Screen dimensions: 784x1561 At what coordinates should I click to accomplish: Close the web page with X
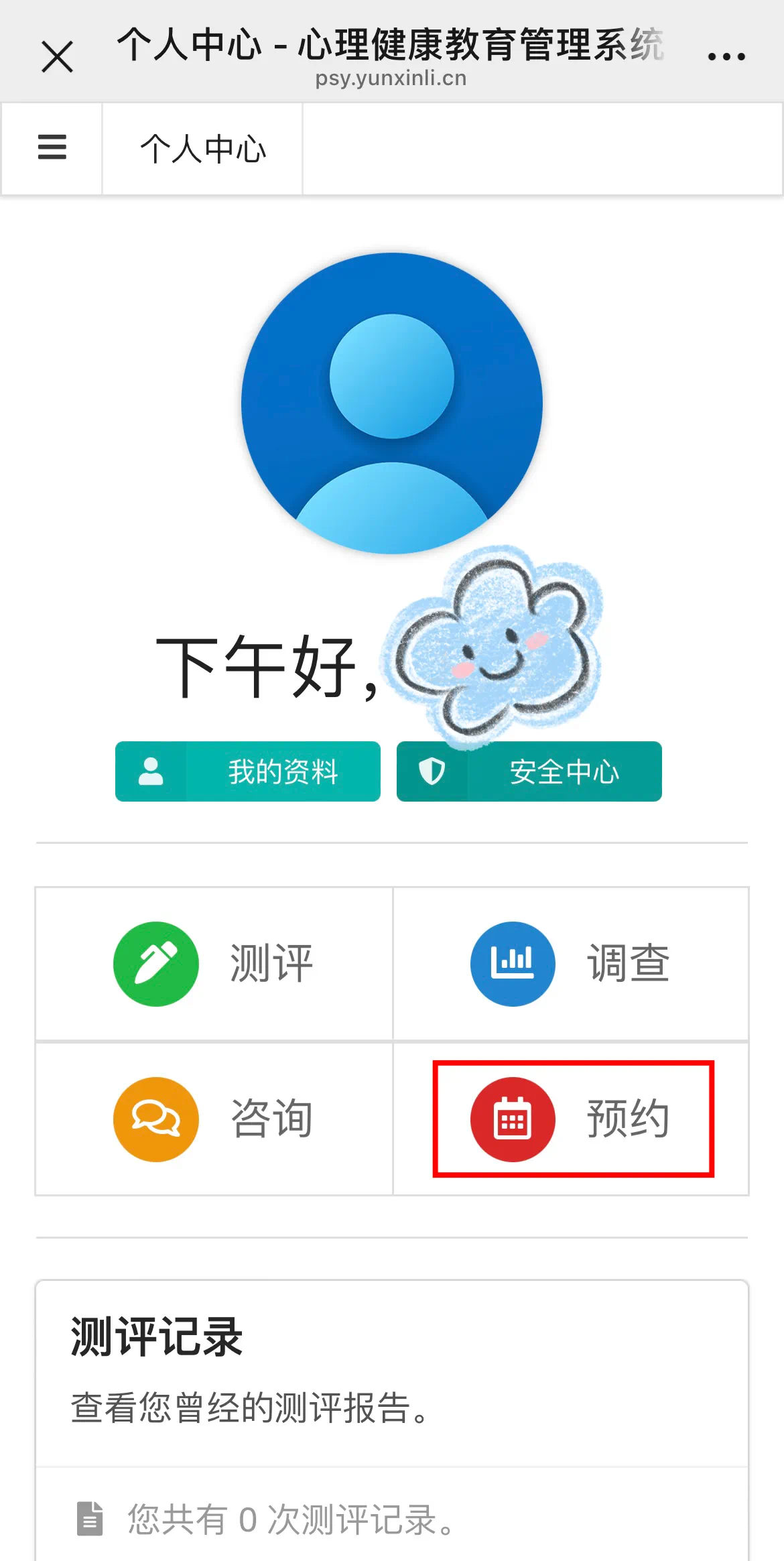[x=57, y=56]
